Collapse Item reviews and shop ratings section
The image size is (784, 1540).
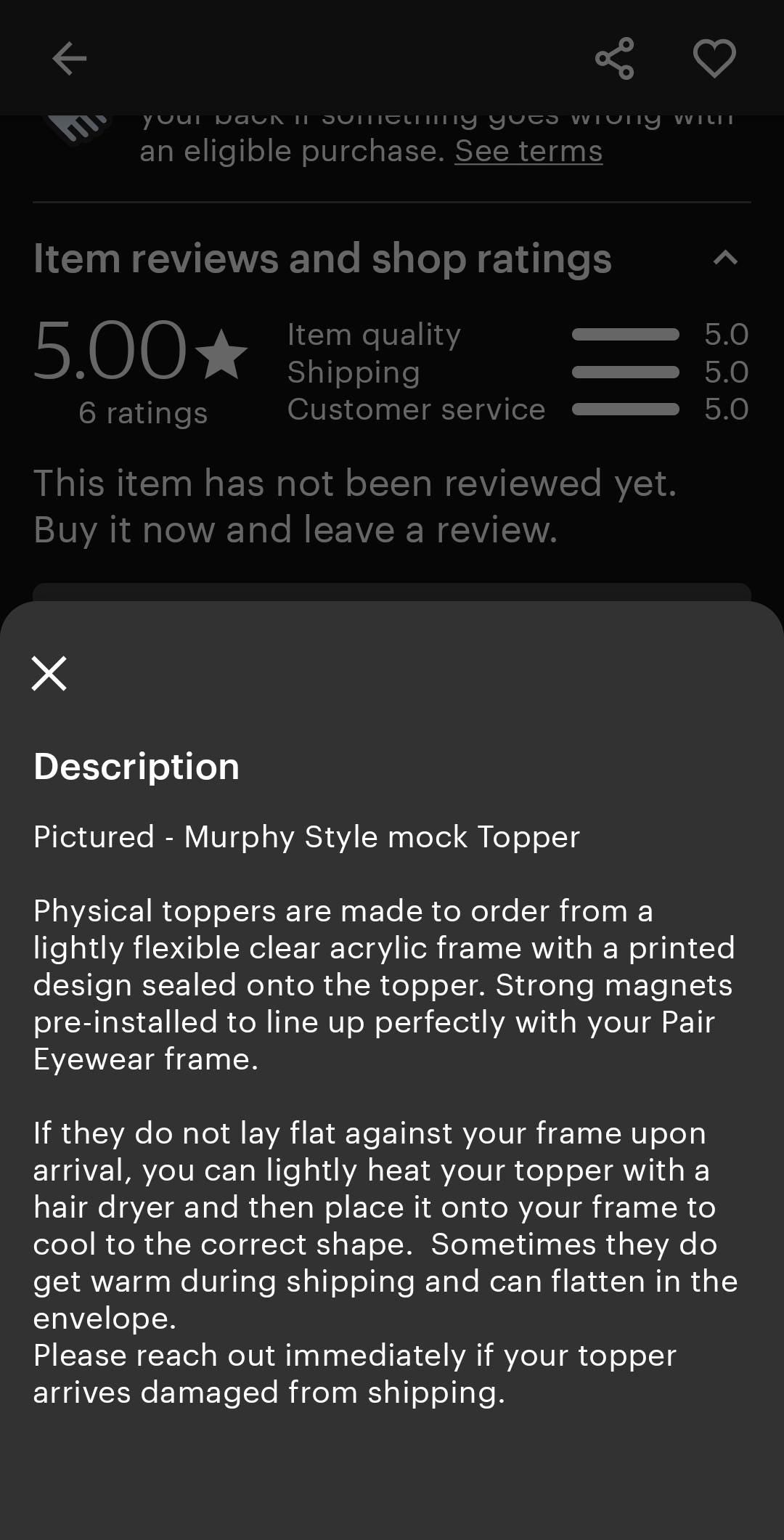[x=725, y=258]
